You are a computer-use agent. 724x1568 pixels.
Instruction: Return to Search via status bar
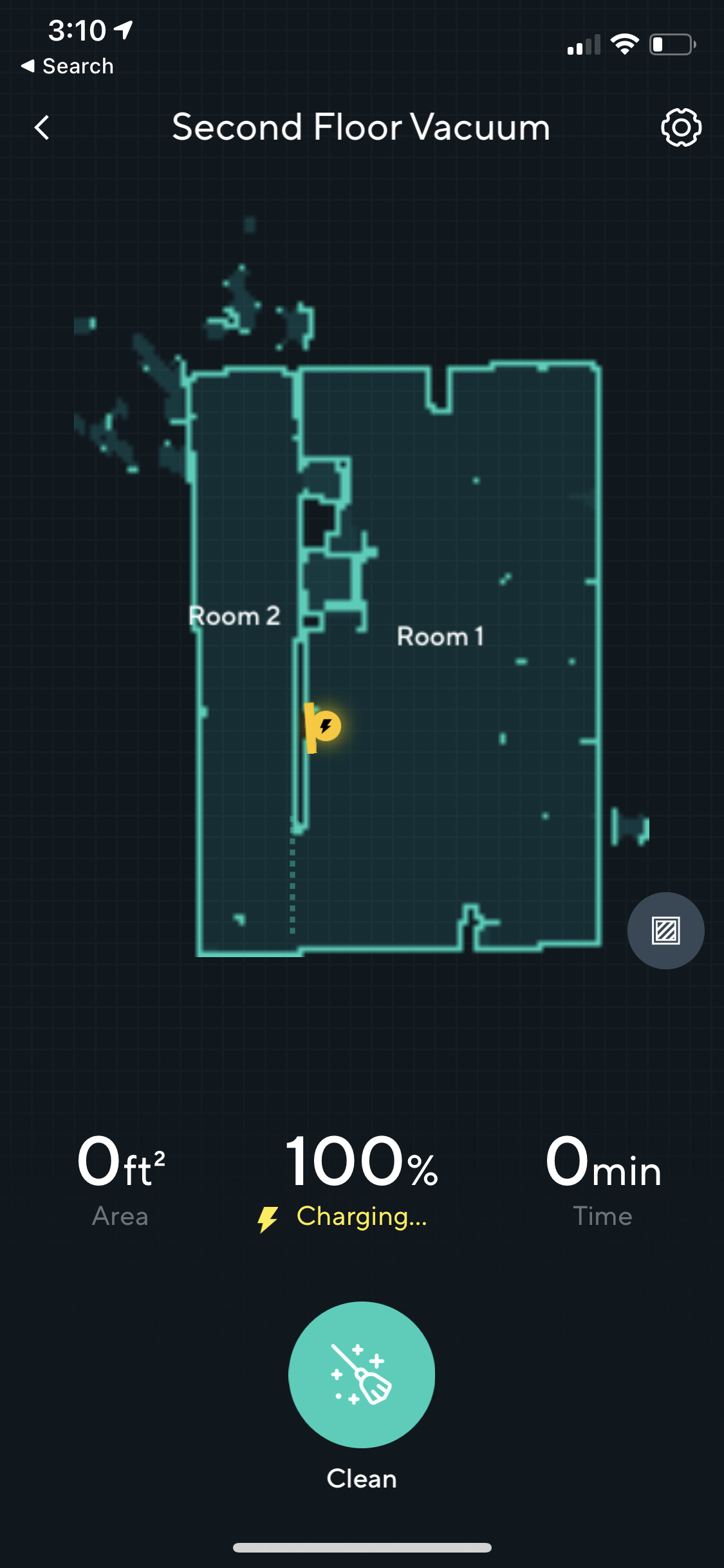68,66
